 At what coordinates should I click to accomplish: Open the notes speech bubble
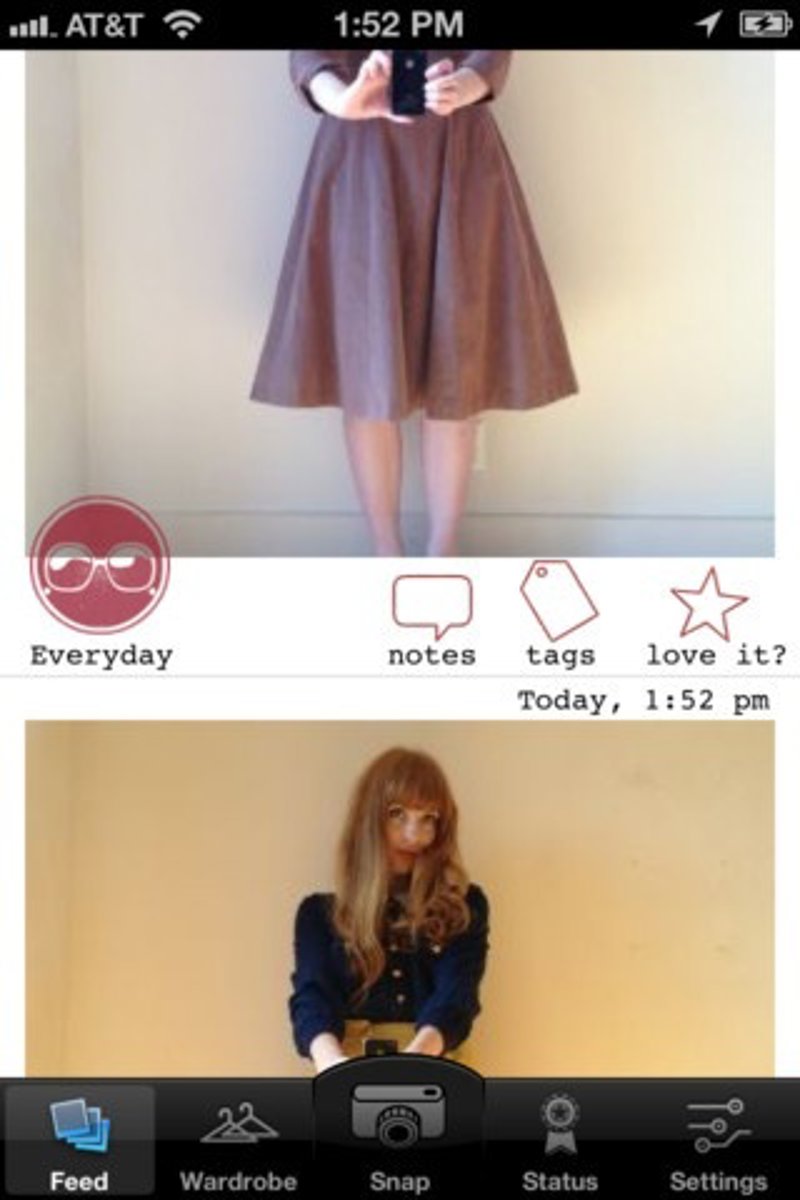pos(432,606)
